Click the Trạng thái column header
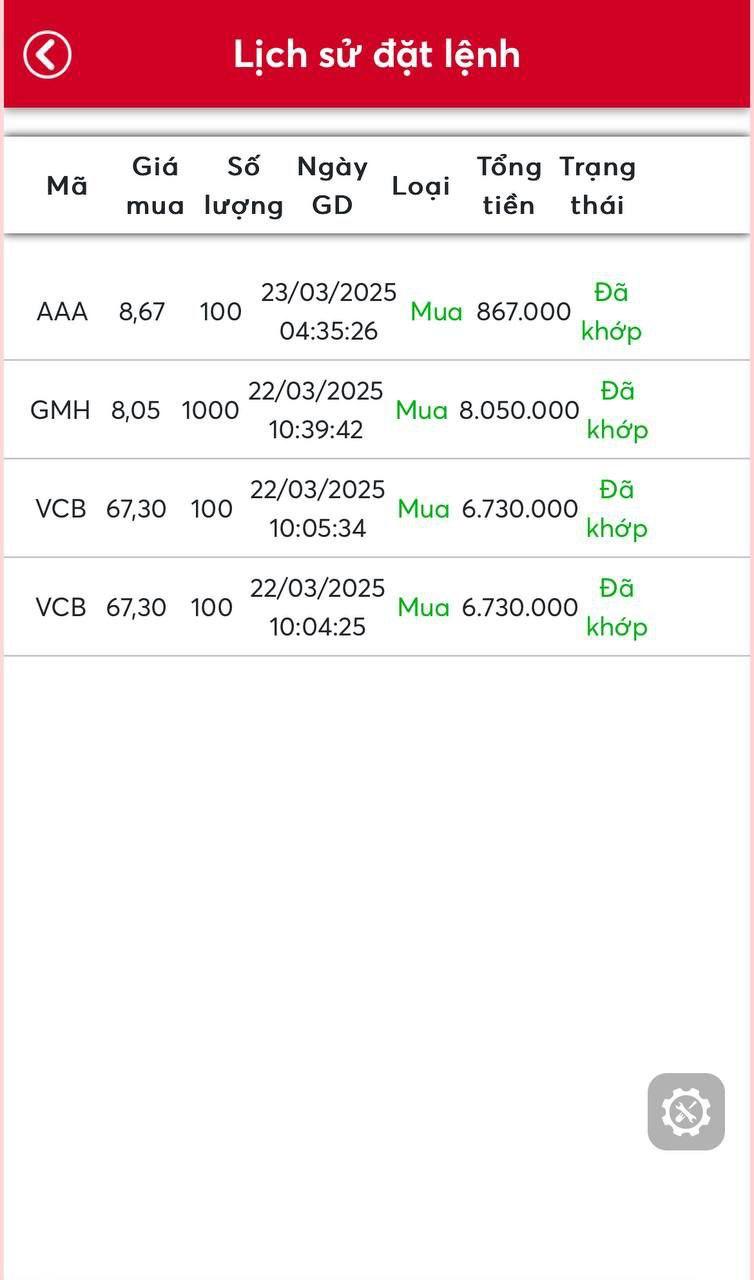The image size is (754, 1280). click(x=598, y=186)
